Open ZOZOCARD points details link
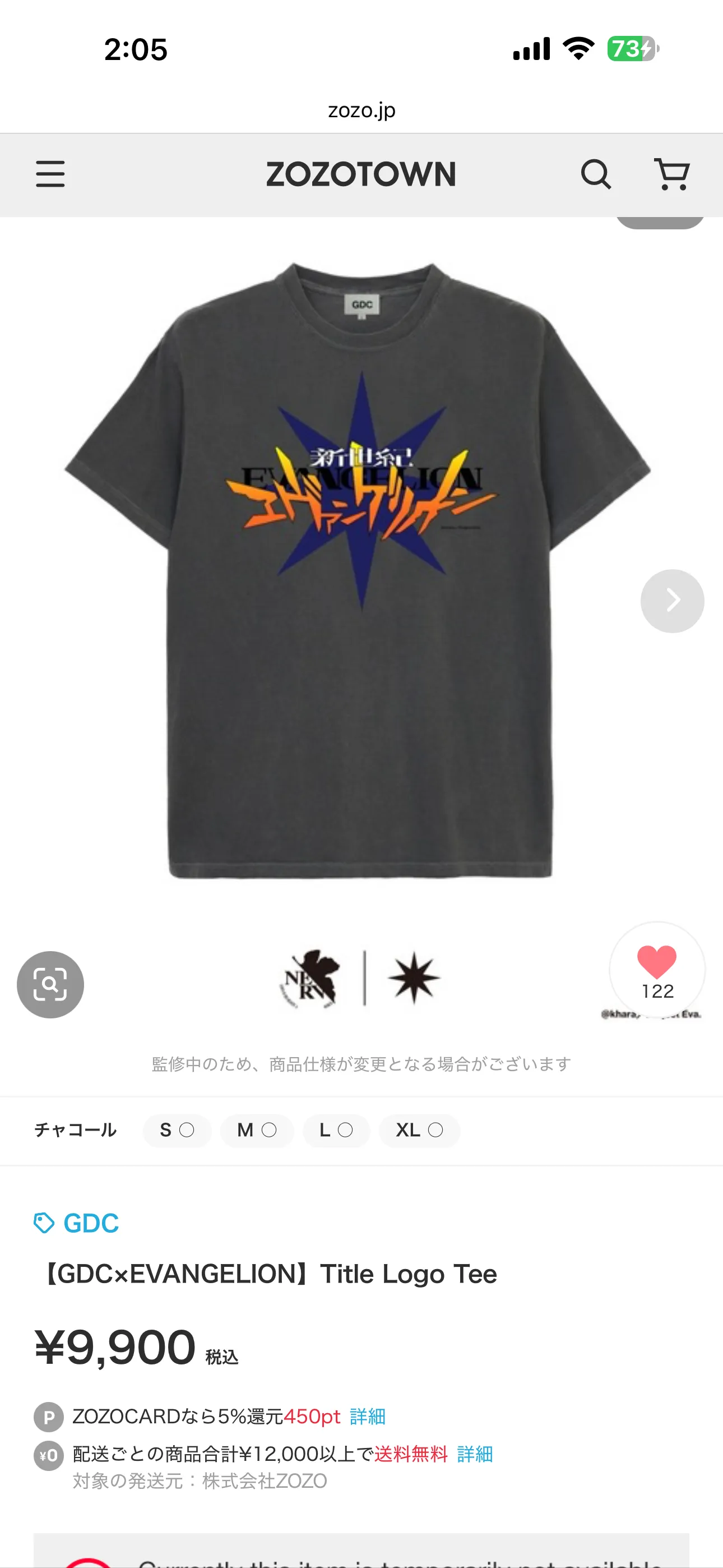Screen dimensions: 723x1568 [x=368, y=1417]
